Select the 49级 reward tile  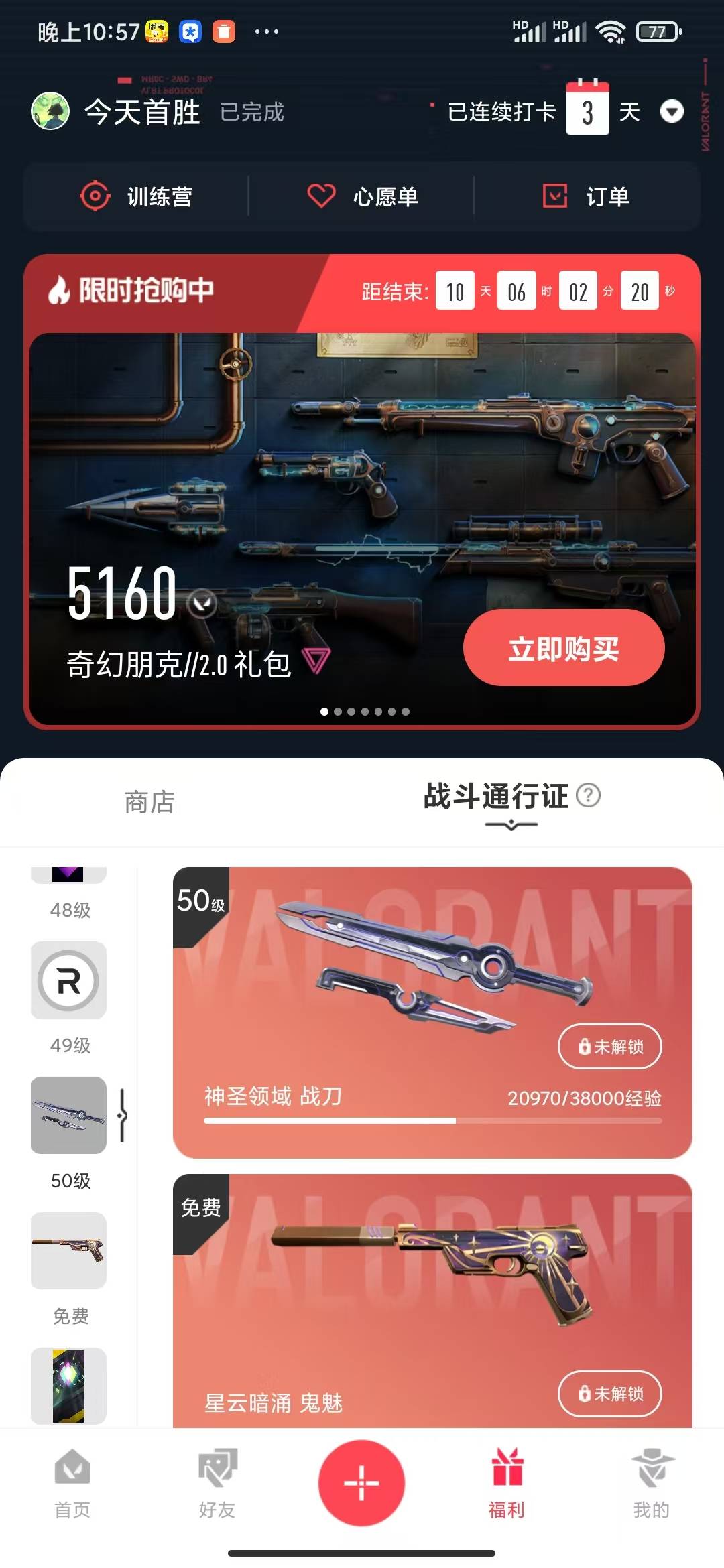(68, 980)
